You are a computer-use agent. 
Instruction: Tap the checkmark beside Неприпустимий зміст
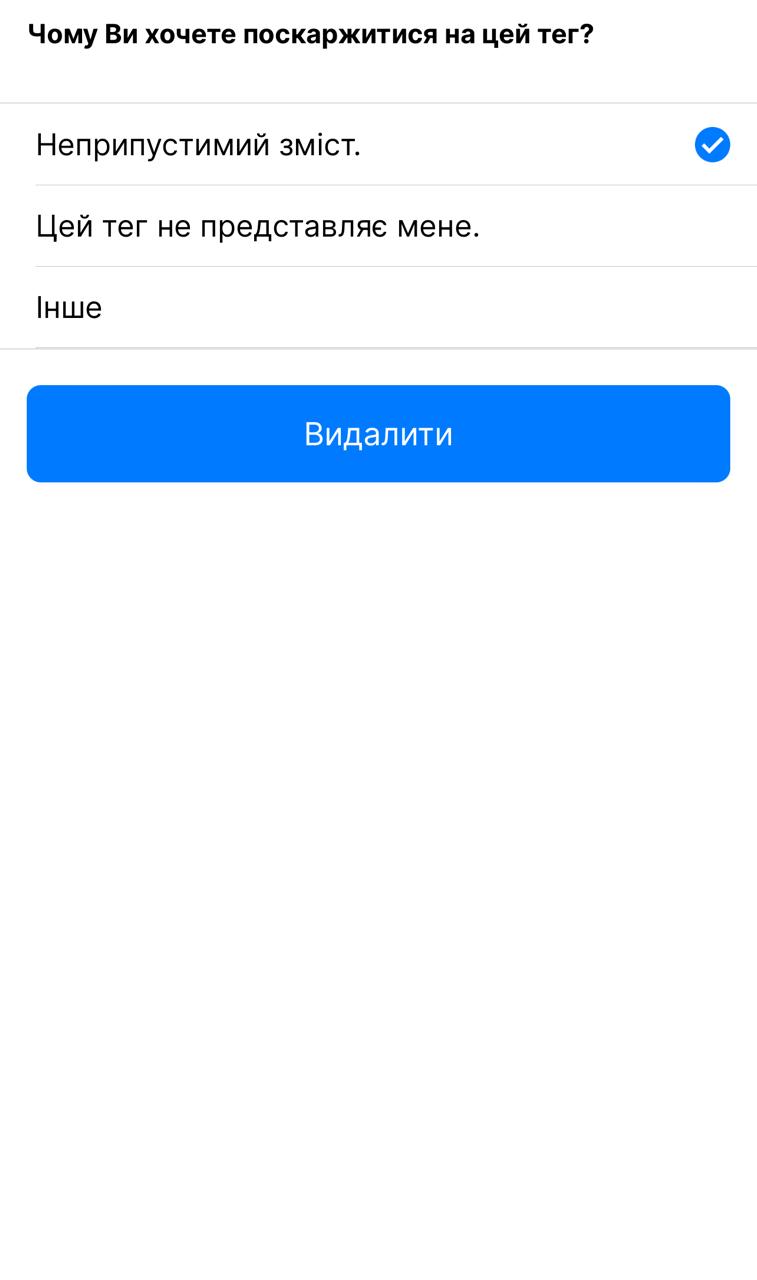(x=712, y=145)
